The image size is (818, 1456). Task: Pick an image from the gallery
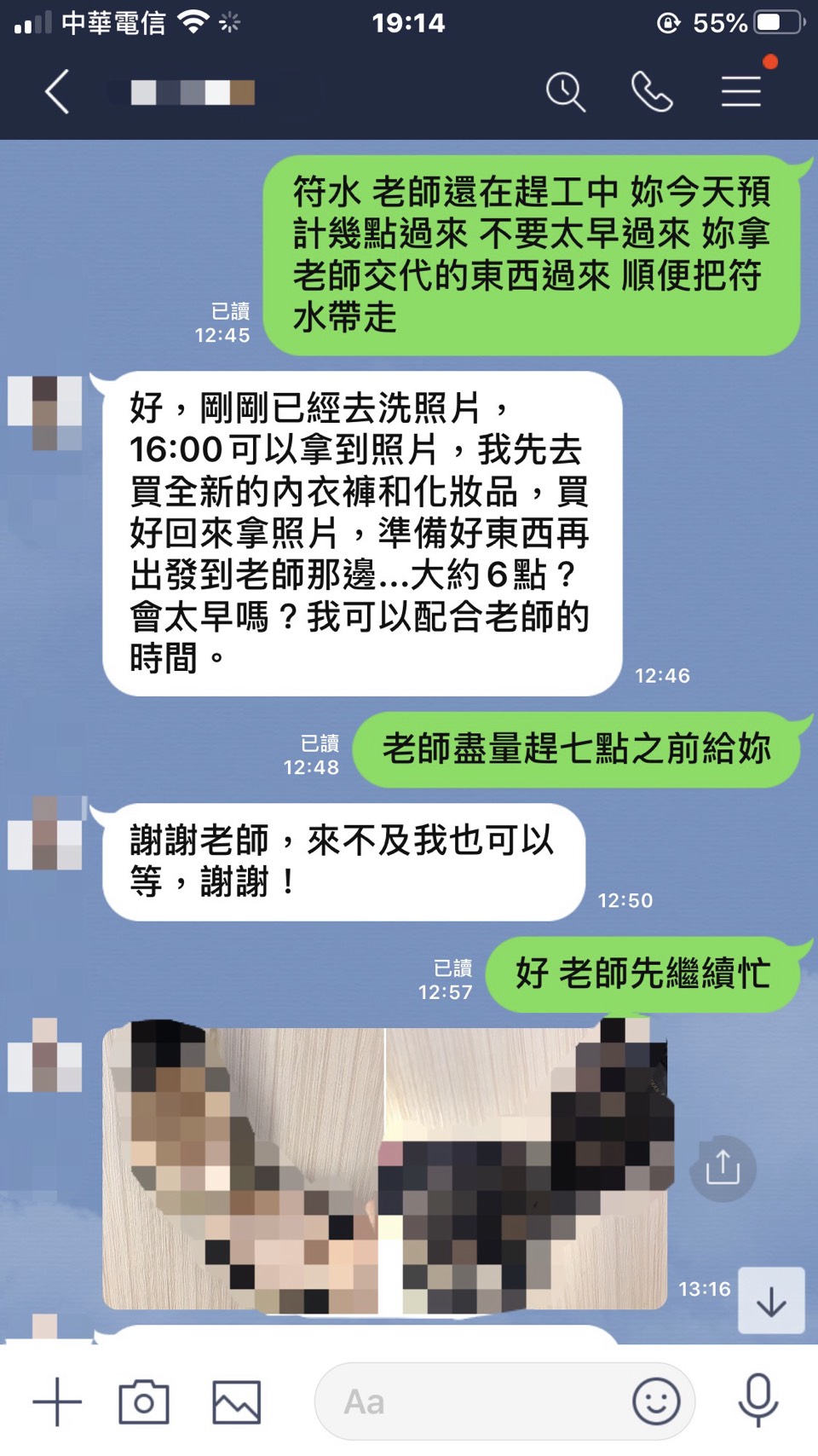coord(236,1401)
